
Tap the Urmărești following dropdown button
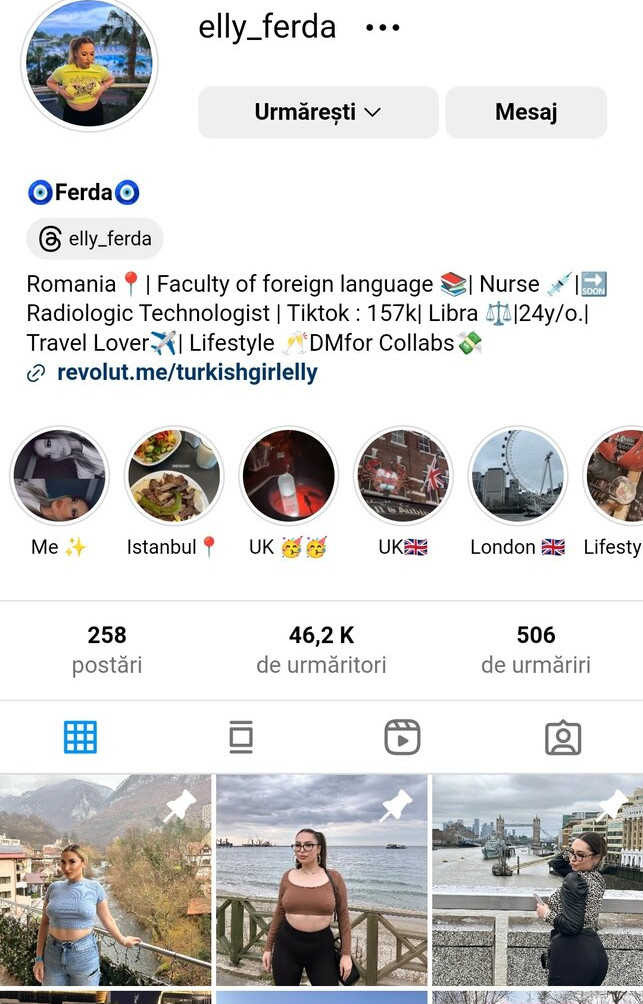(x=318, y=112)
